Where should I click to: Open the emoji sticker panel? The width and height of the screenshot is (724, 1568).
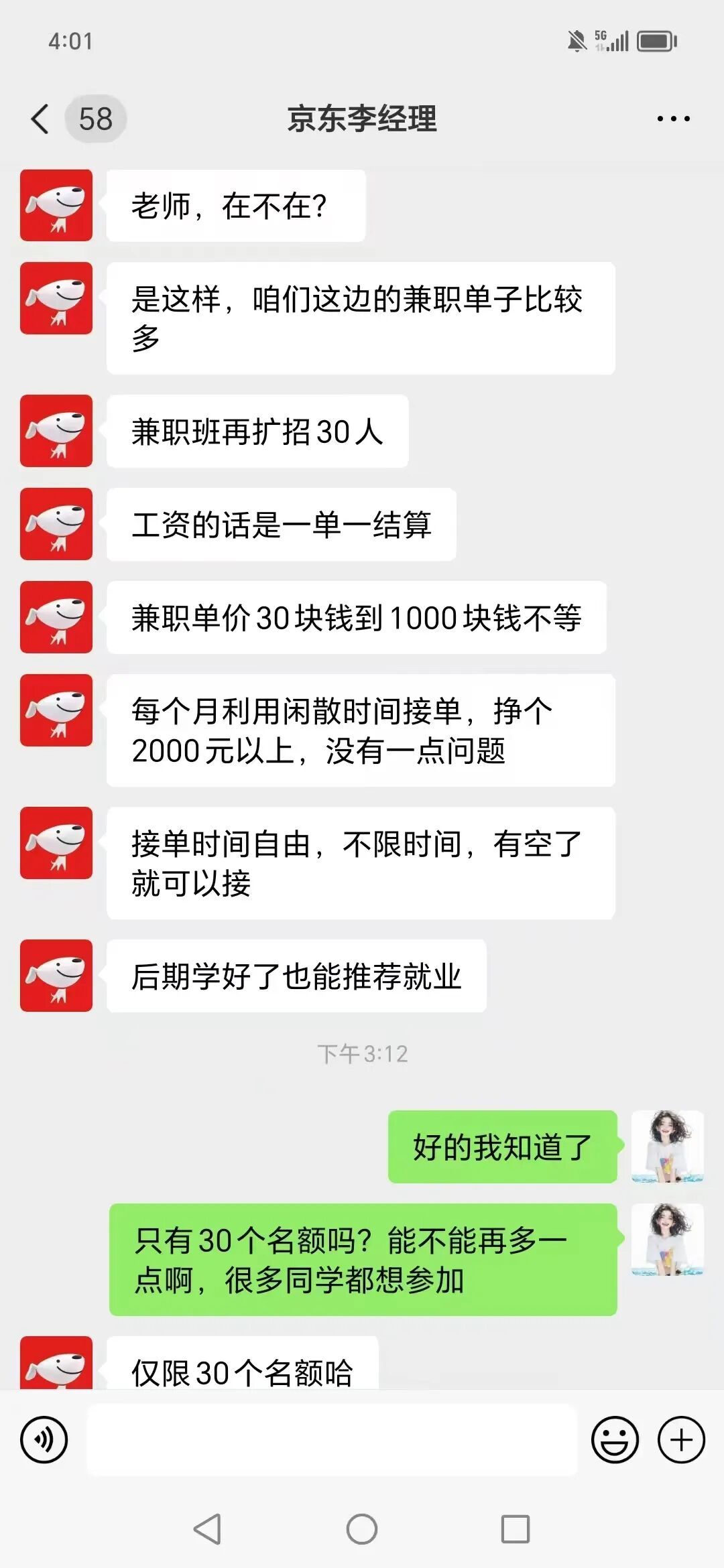coord(614,1439)
